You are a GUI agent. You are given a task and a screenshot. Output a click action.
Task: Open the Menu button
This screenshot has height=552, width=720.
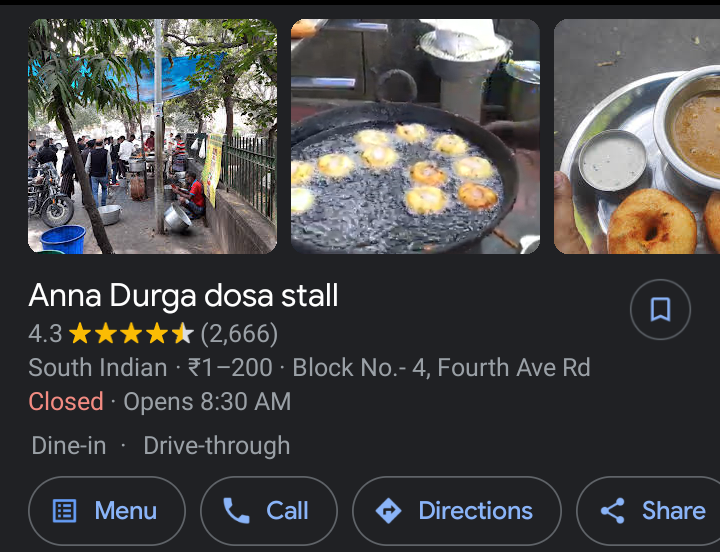[x=107, y=511]
